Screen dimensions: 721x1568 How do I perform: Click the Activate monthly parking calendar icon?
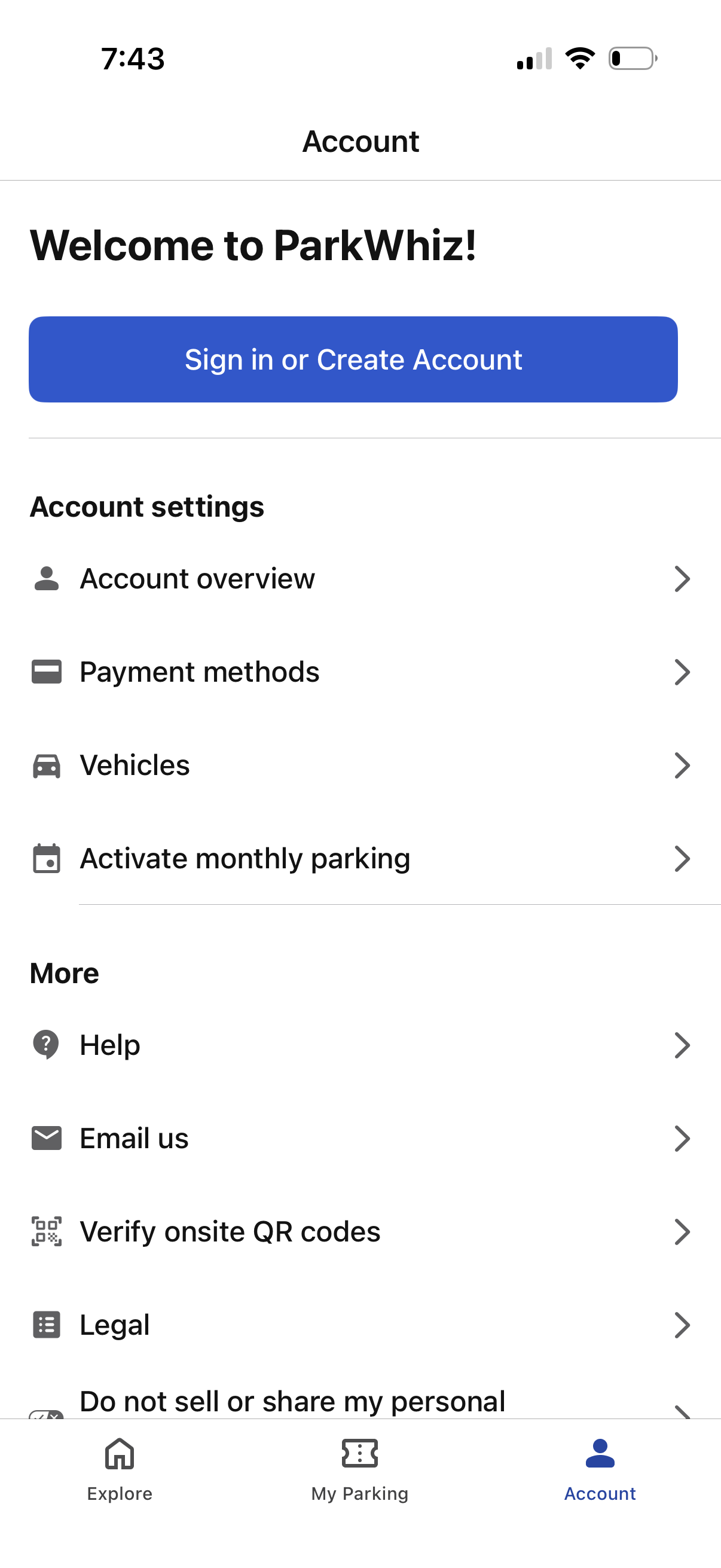(45, 859)
